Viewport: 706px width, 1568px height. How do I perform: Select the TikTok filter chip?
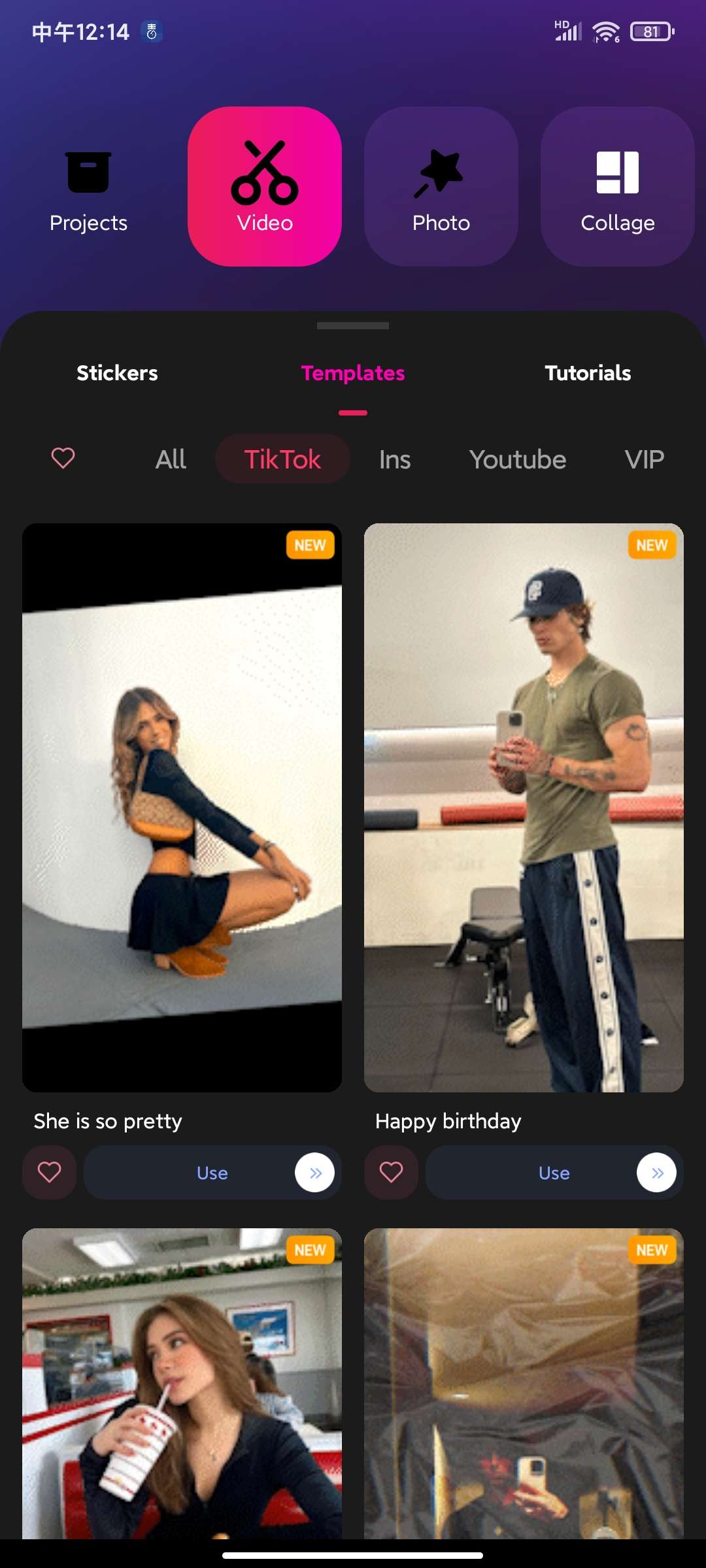pos(282,459)
